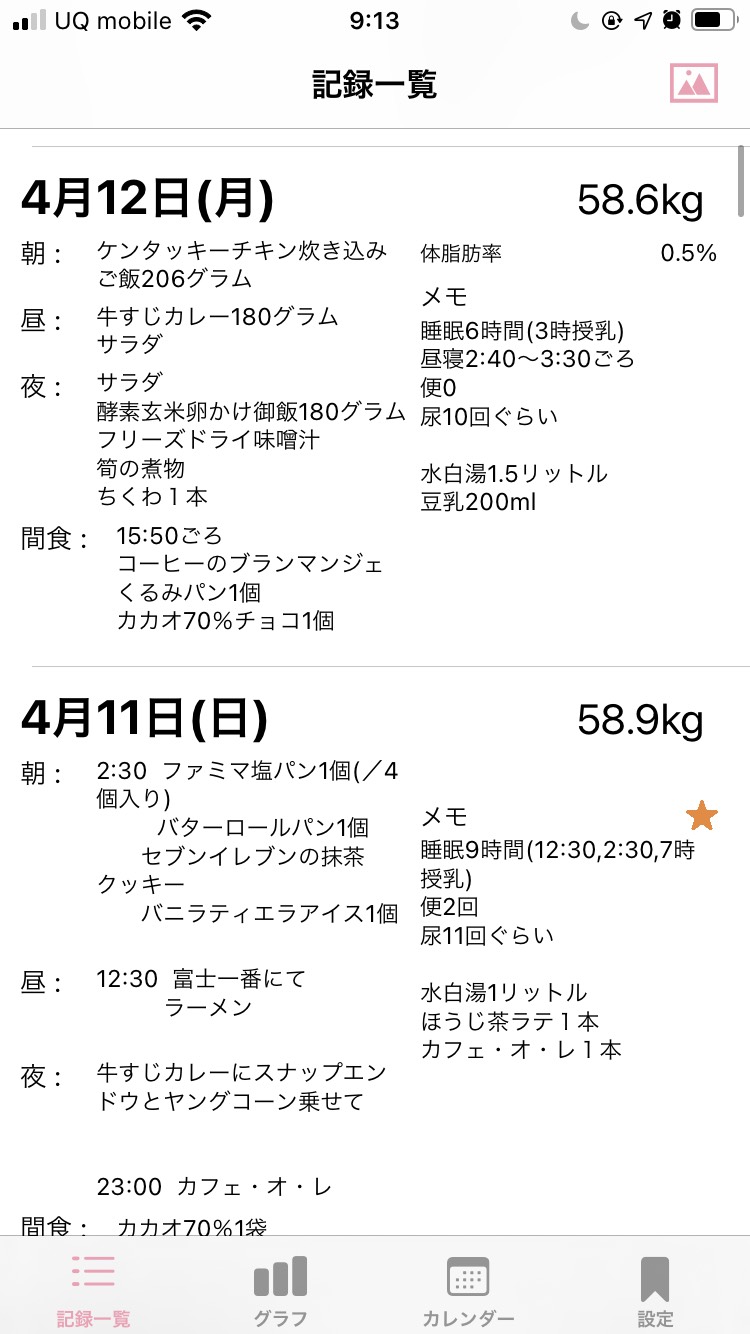Open the 4月12日(月) record entry
This screenshot has width=750, height=1334.
click(375, 406)
